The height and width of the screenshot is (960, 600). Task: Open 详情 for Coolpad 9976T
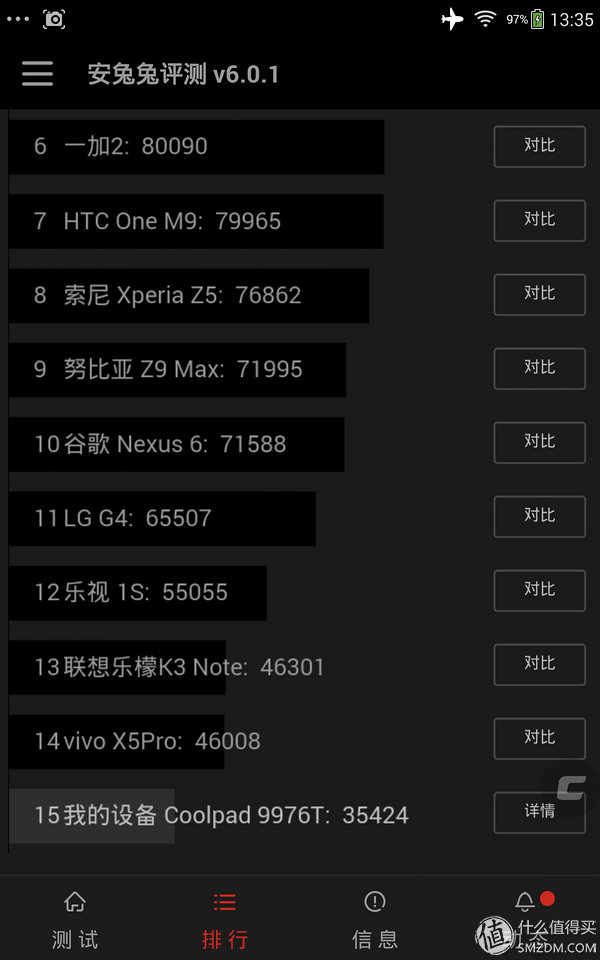[x=539, y=812]
